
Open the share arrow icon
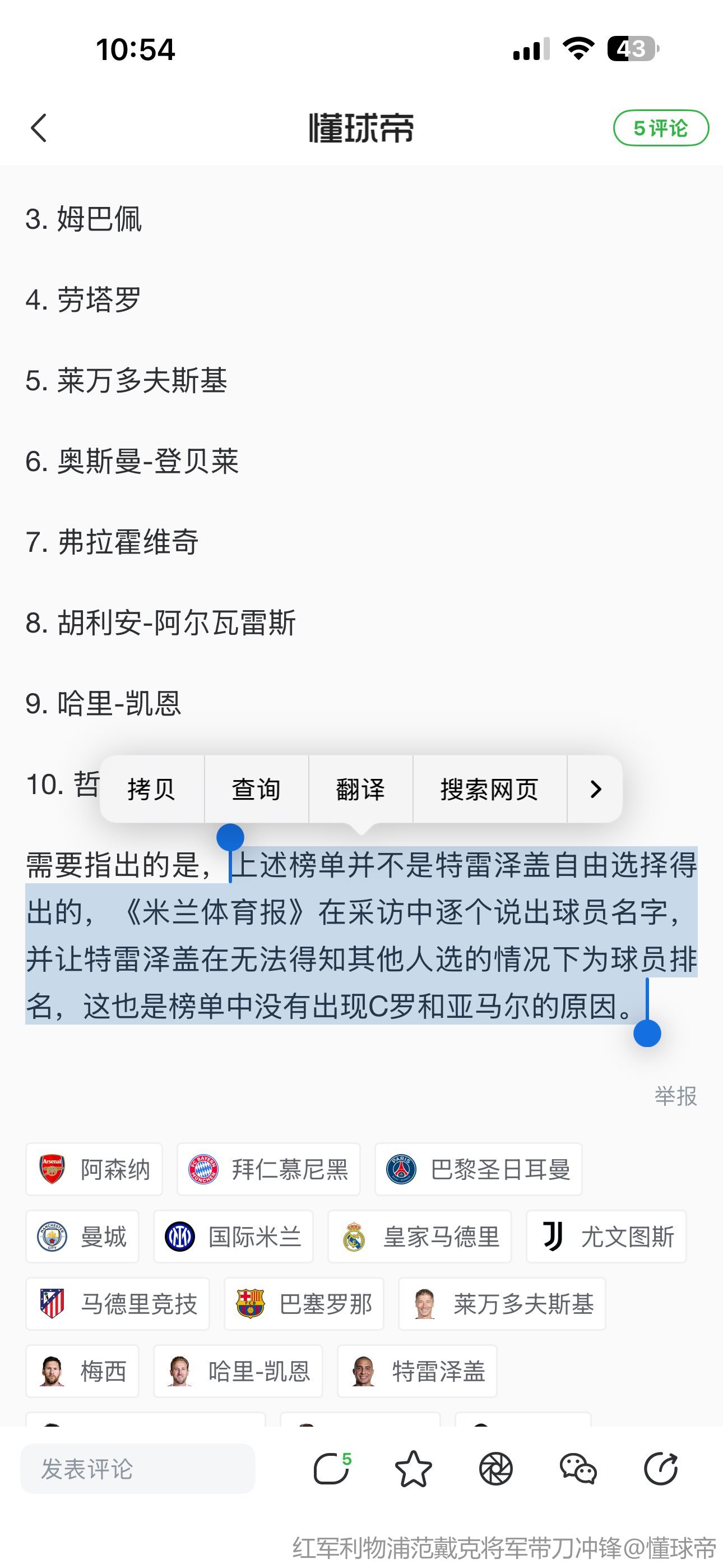(661, 1469)
